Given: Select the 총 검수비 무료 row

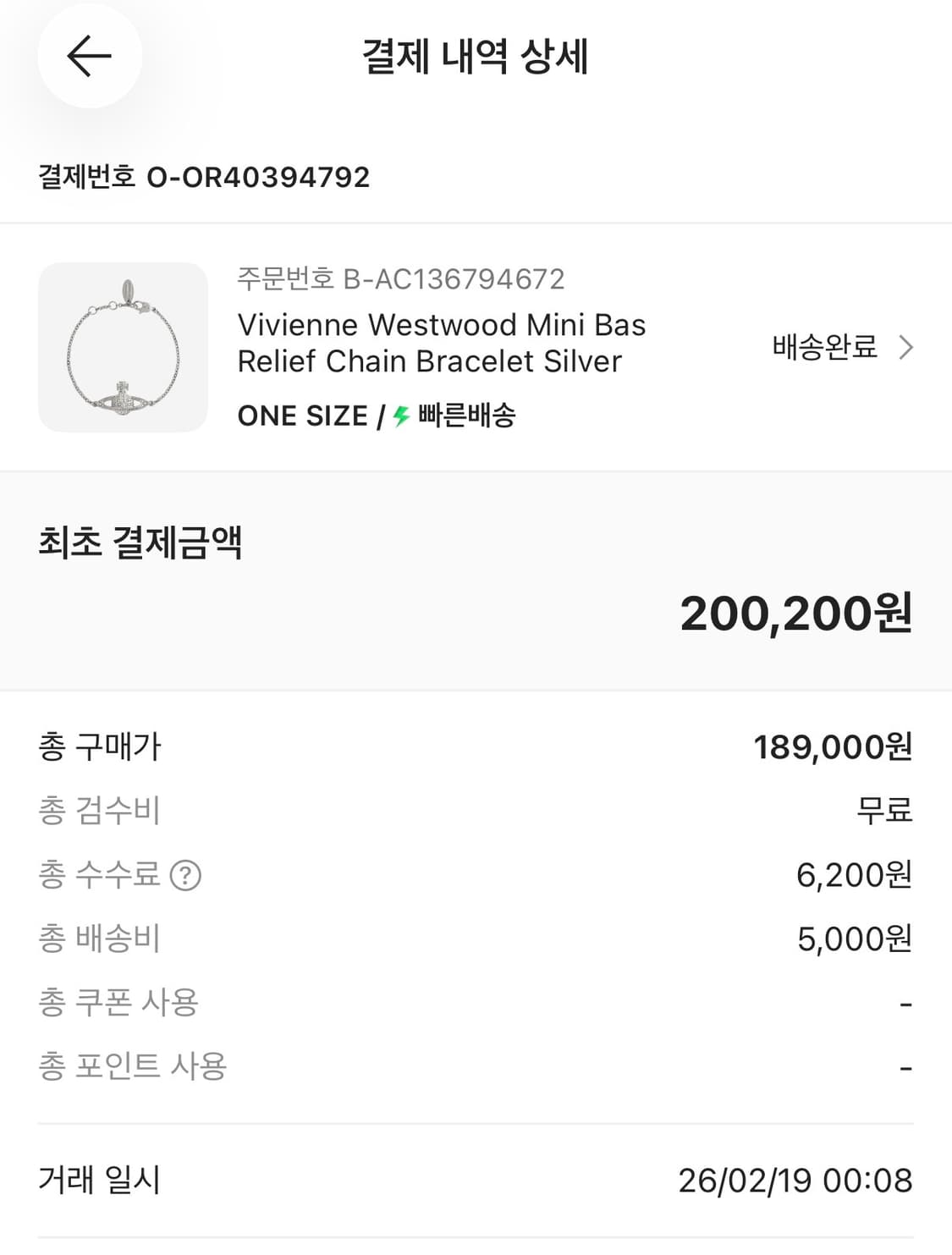Looking at the screenshot, I should (x=474, y=811).
